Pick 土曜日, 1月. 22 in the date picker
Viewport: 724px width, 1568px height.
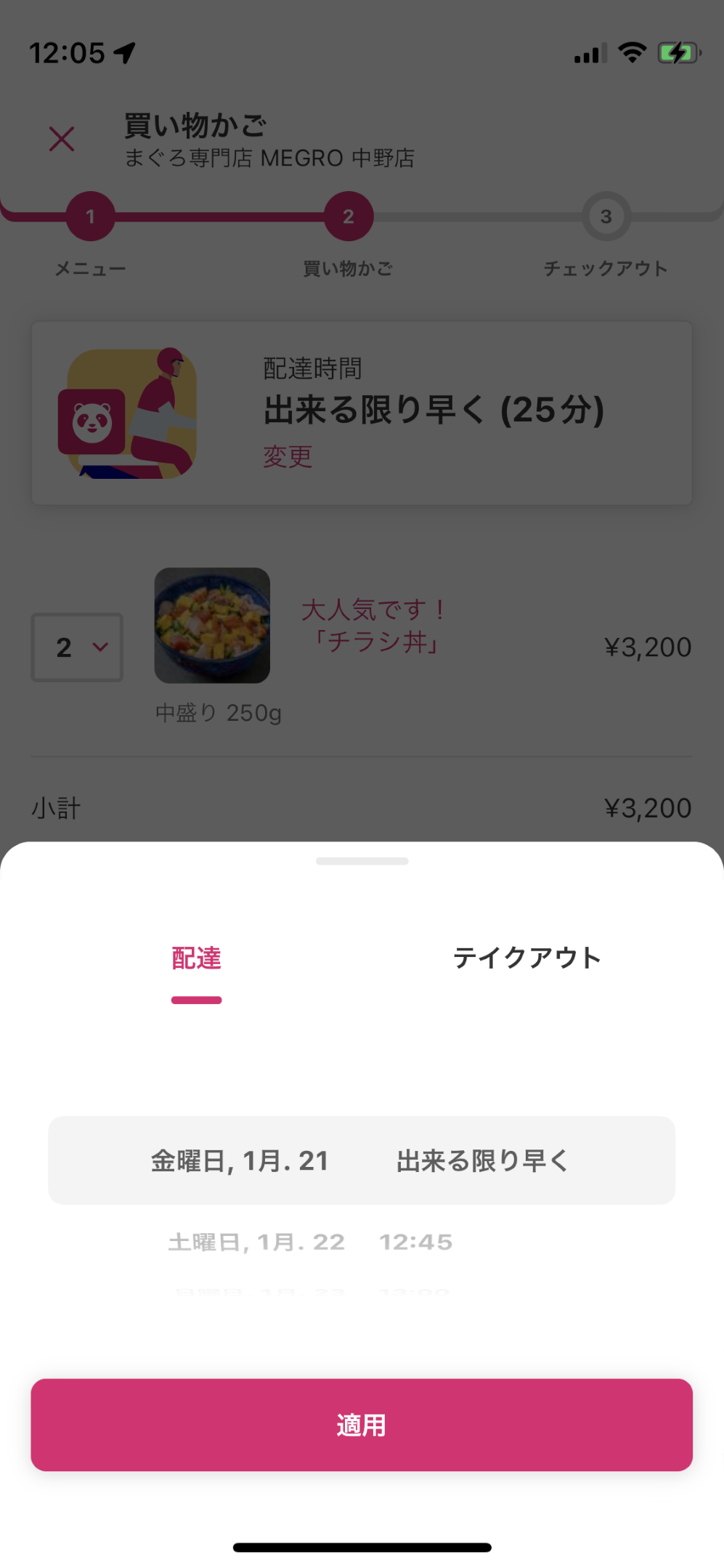pyautogui.click(x=256, y=1242)
